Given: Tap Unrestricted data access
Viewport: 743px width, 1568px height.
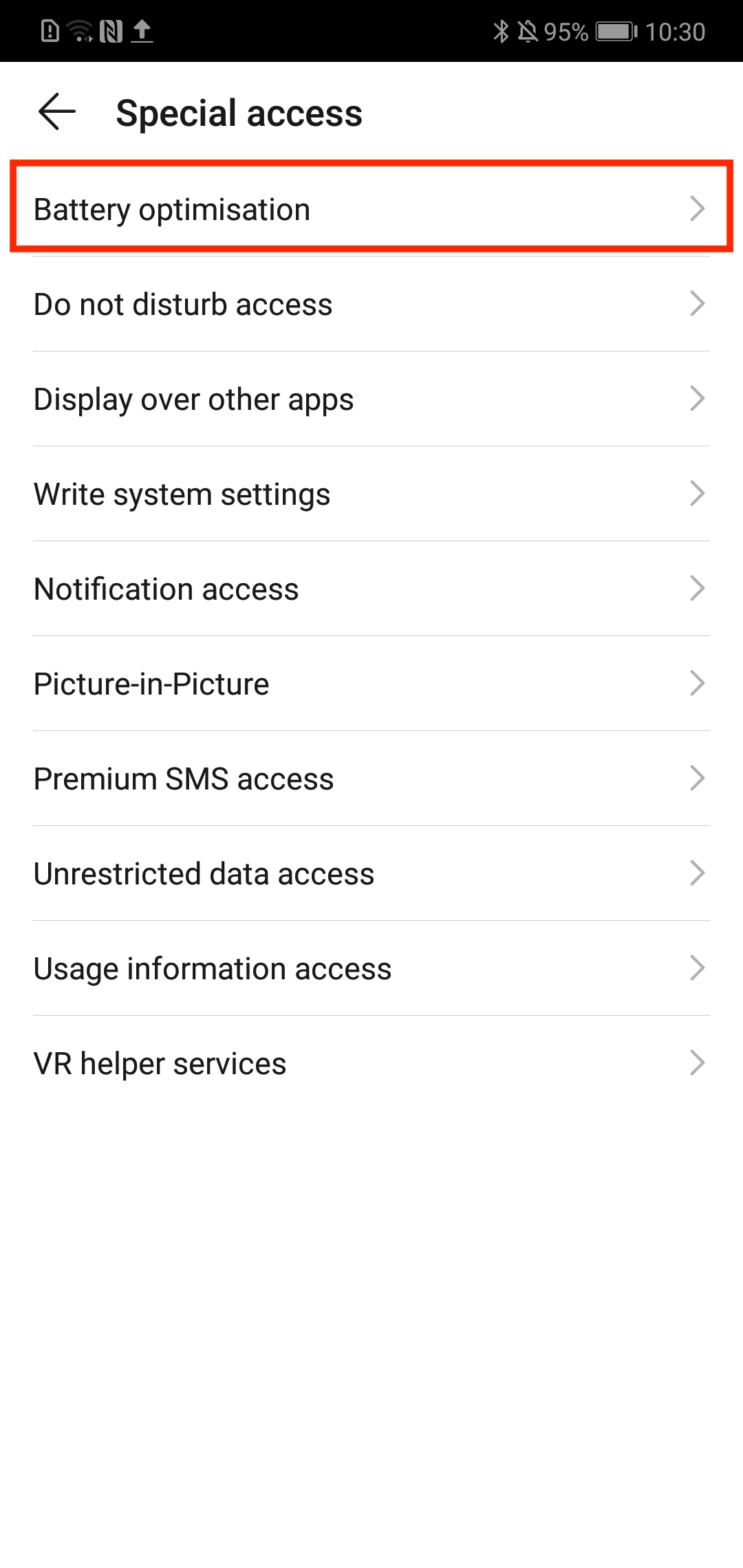Looking at the screenshot, I should click(x=371, y=873).
